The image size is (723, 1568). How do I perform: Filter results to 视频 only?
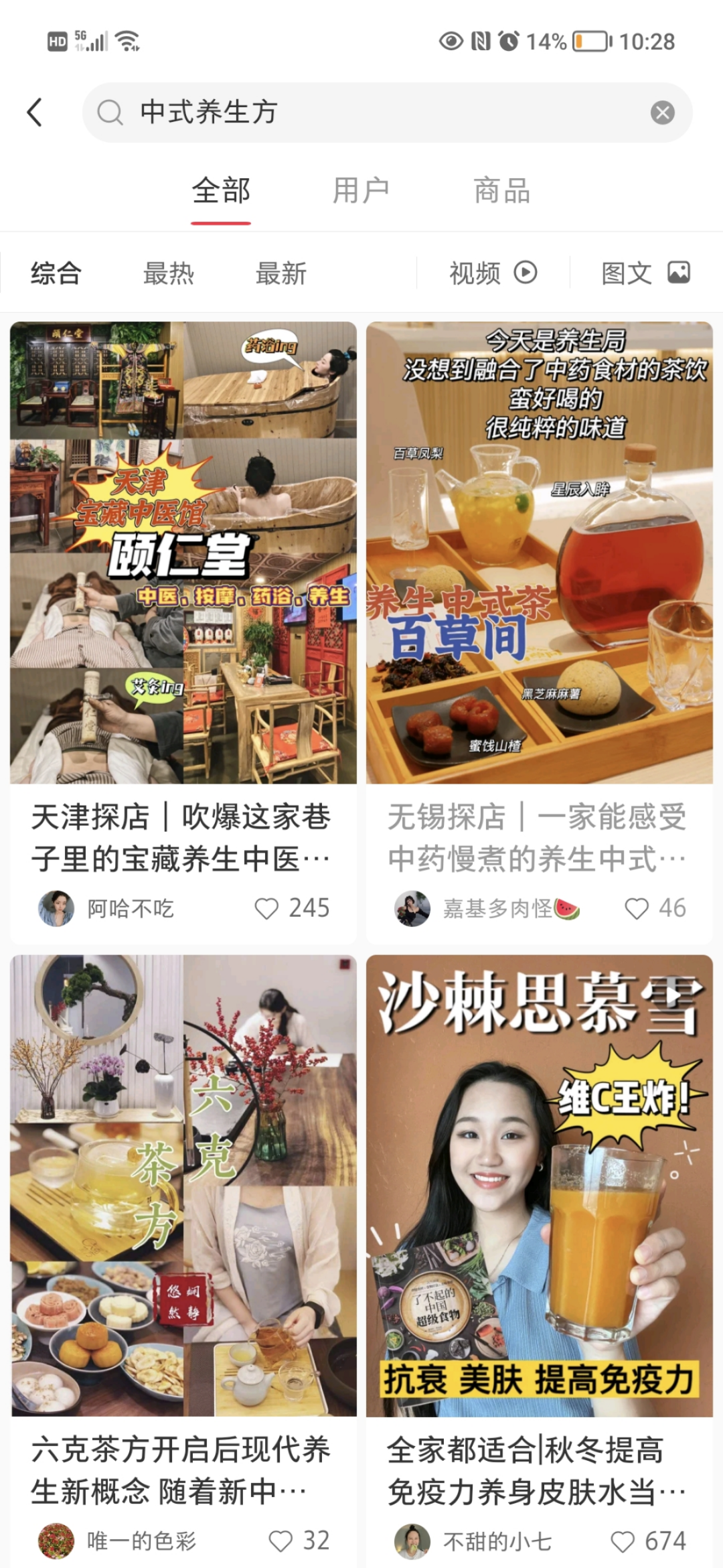coord(493,273)
